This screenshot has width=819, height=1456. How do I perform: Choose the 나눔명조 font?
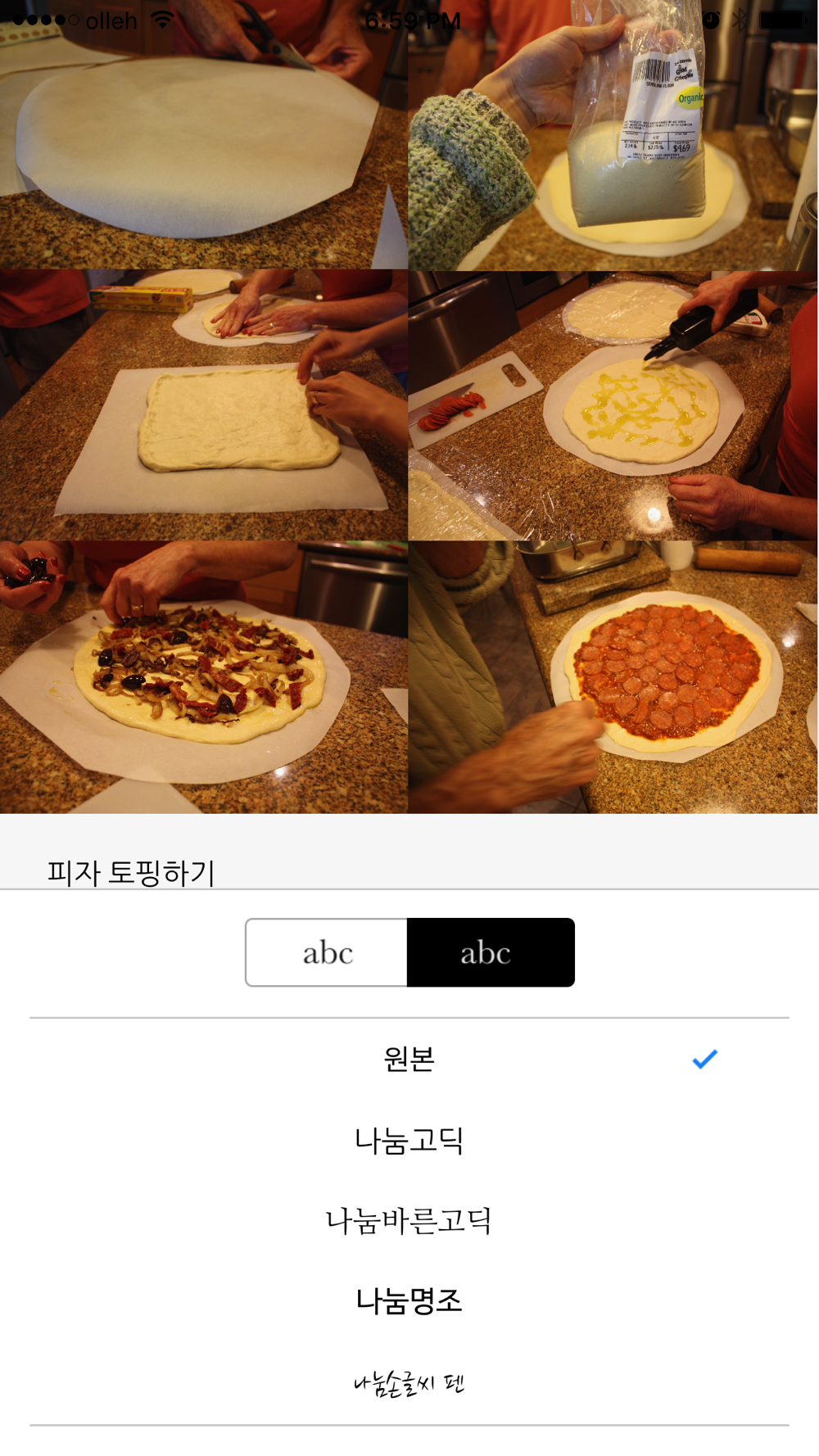pyautogui.click(x=409, y=1300)
